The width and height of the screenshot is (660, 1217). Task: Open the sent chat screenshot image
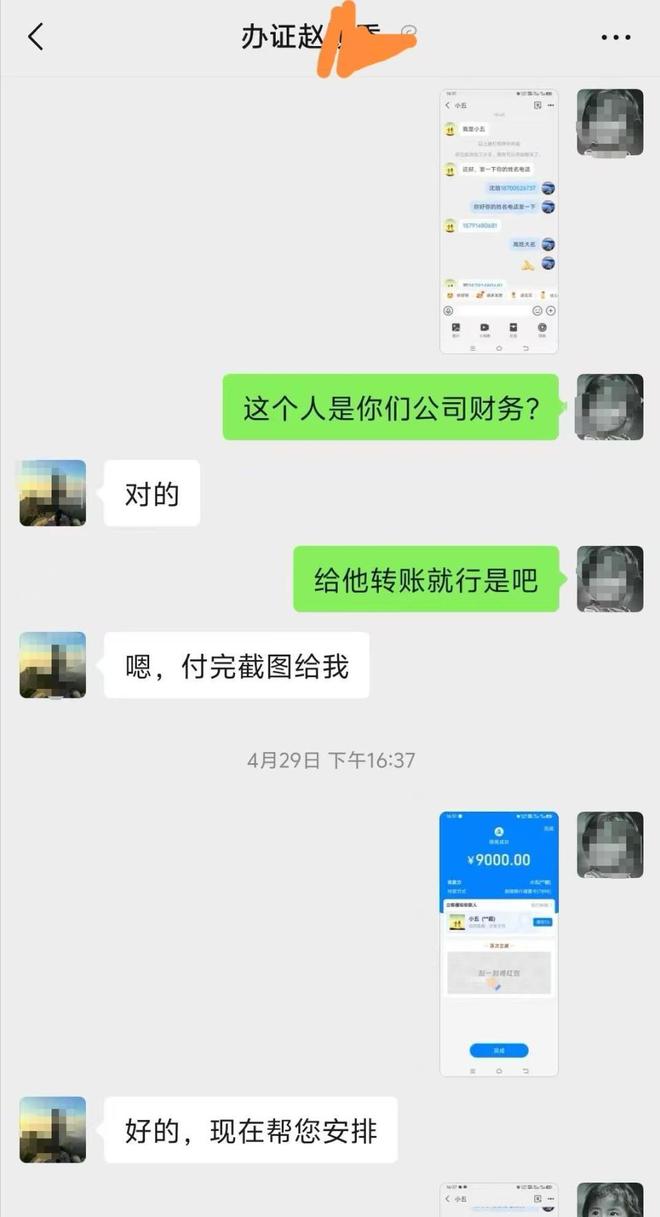click(x=499, y=221)
